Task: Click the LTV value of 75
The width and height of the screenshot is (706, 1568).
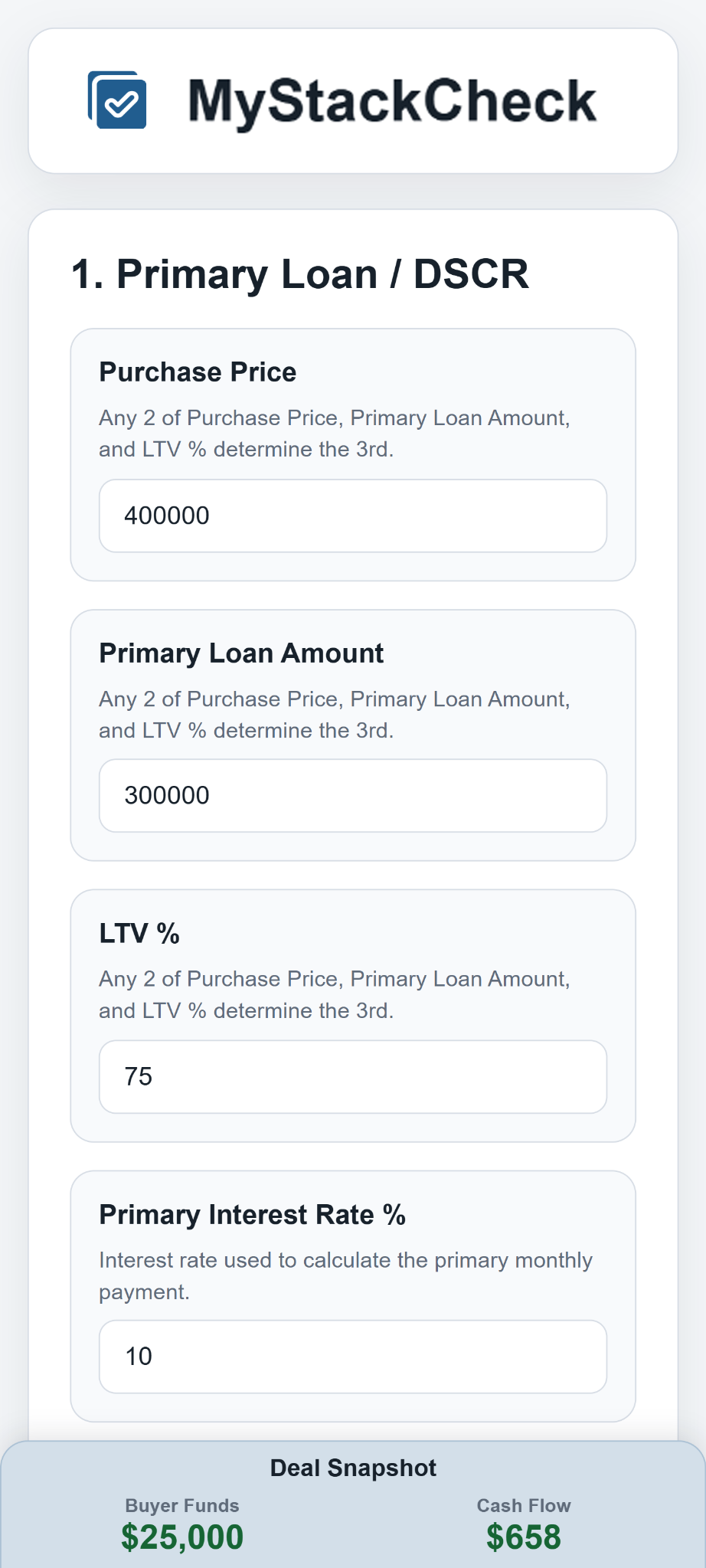Action: point(139,1076)
